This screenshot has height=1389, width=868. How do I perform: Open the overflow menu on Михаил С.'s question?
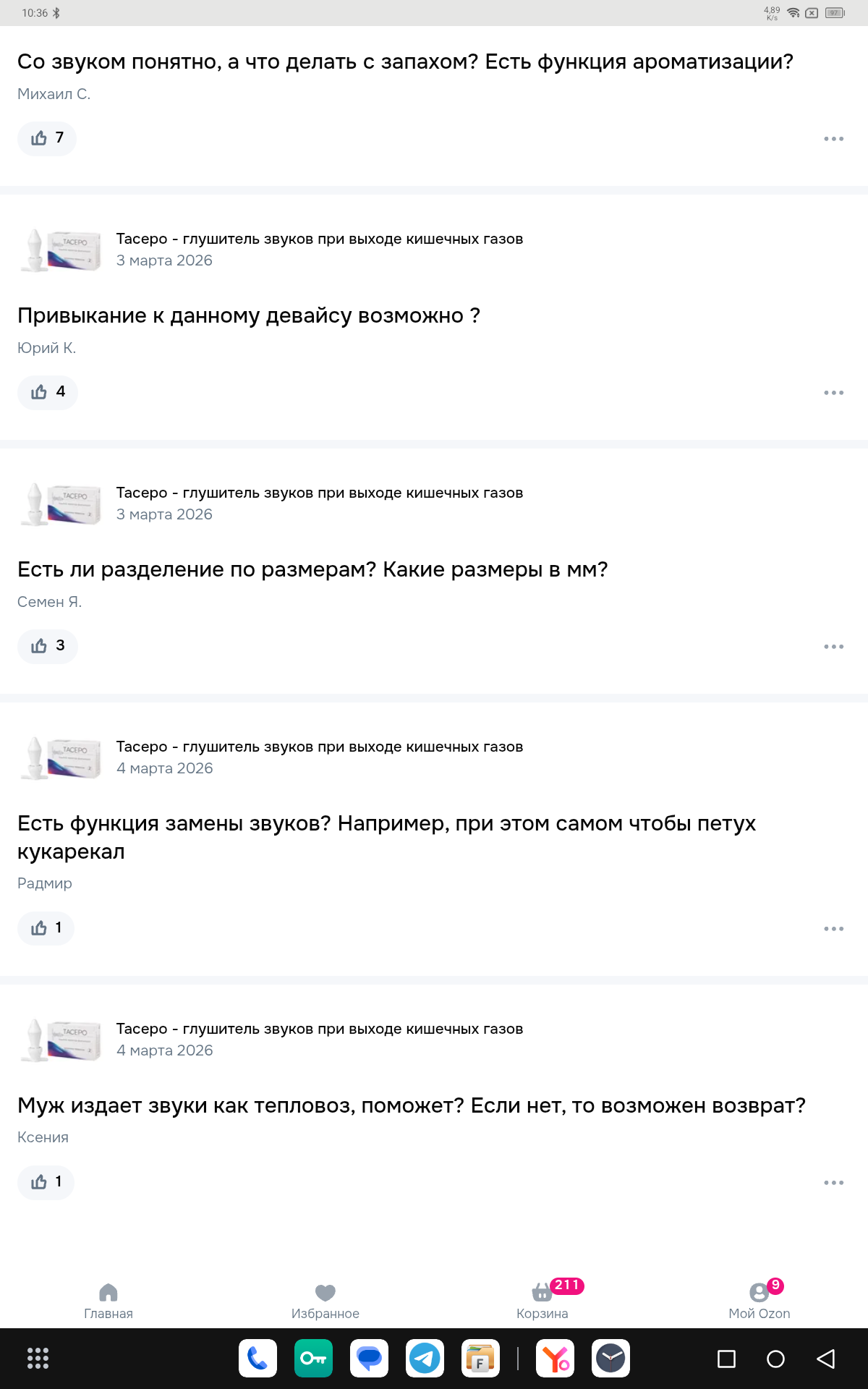tap(833, 139)
